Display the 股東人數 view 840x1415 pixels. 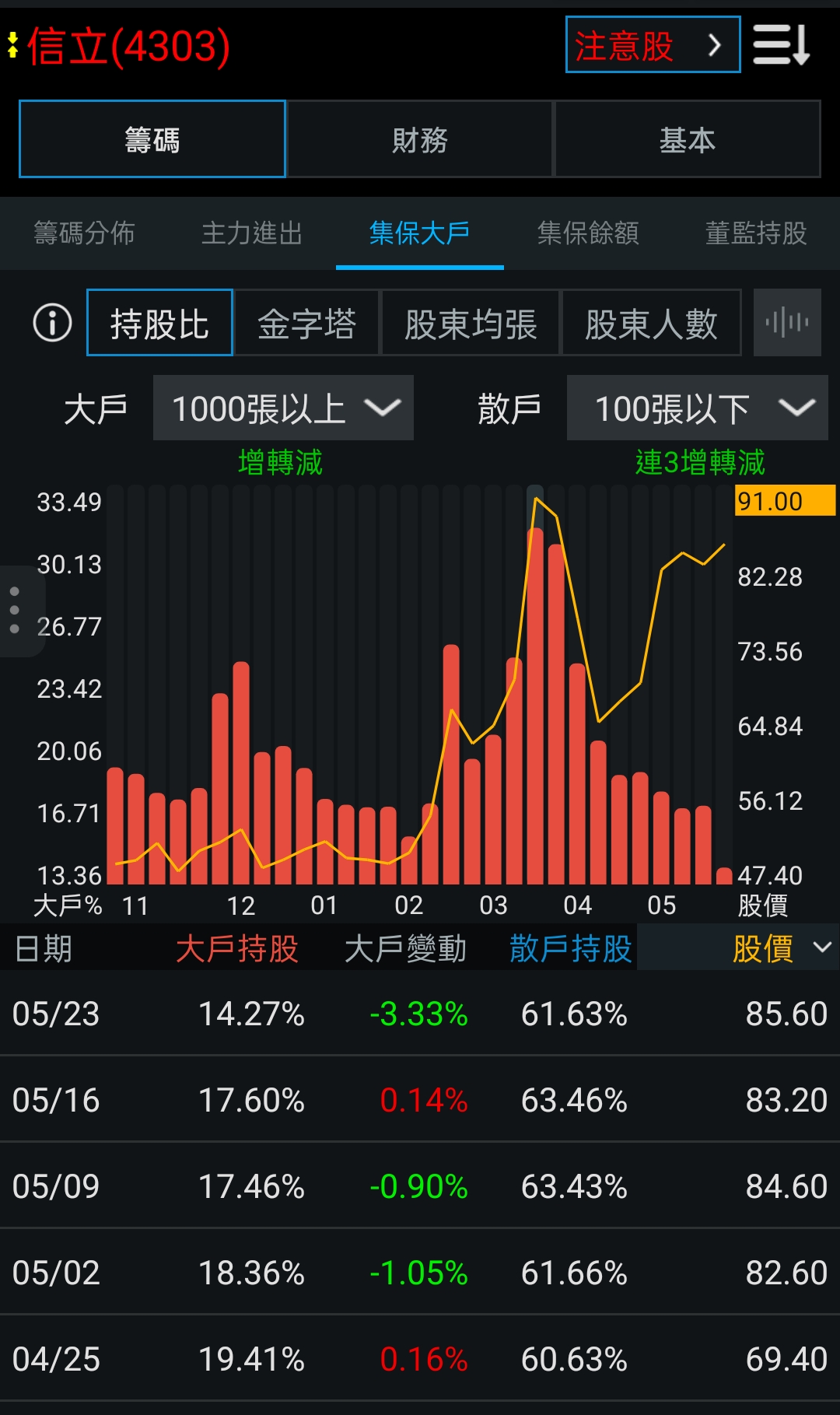click(x=651, y=323)
